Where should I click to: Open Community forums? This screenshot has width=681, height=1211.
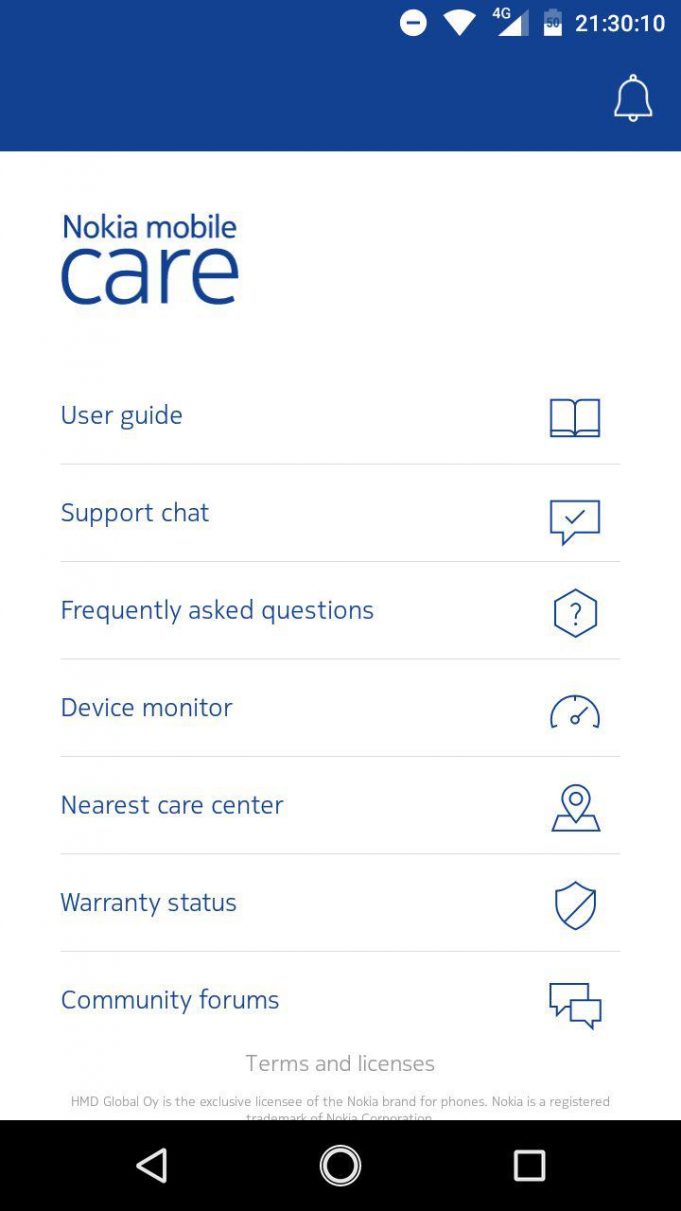[340, 1000]
